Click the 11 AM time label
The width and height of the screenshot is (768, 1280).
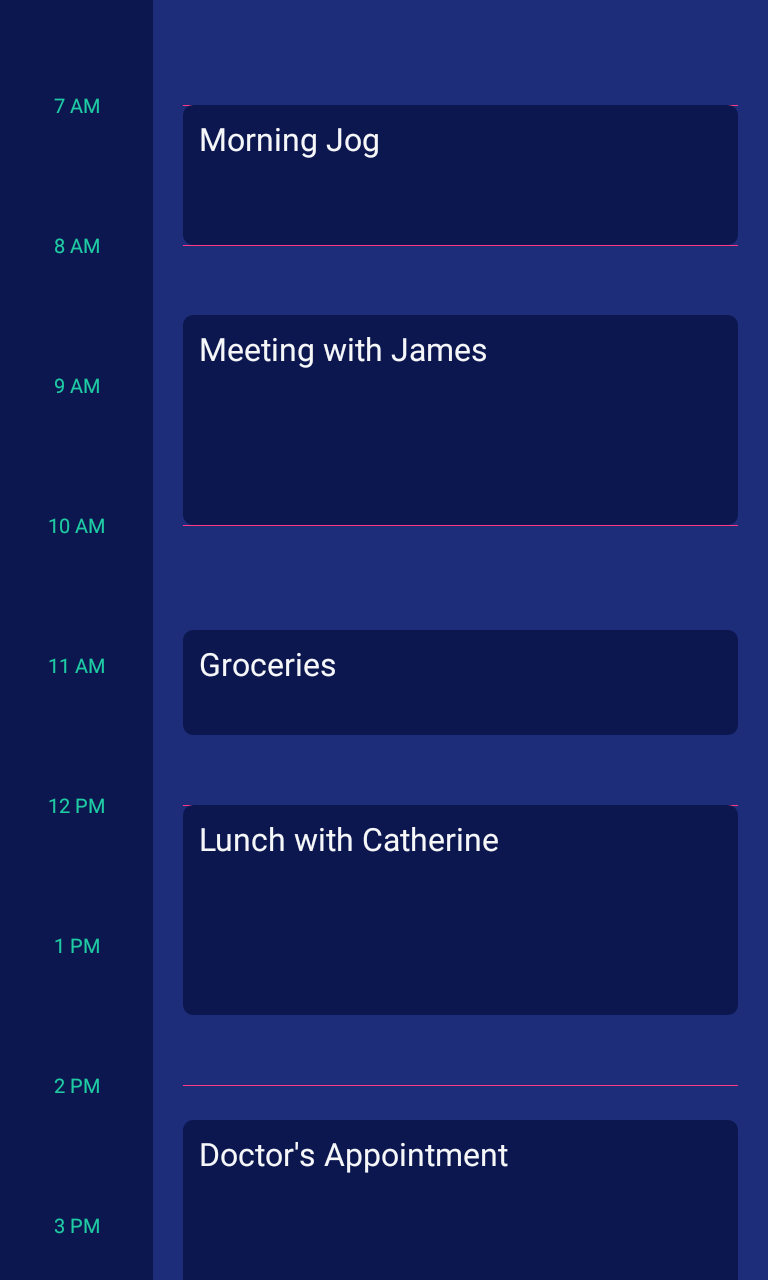77,666
